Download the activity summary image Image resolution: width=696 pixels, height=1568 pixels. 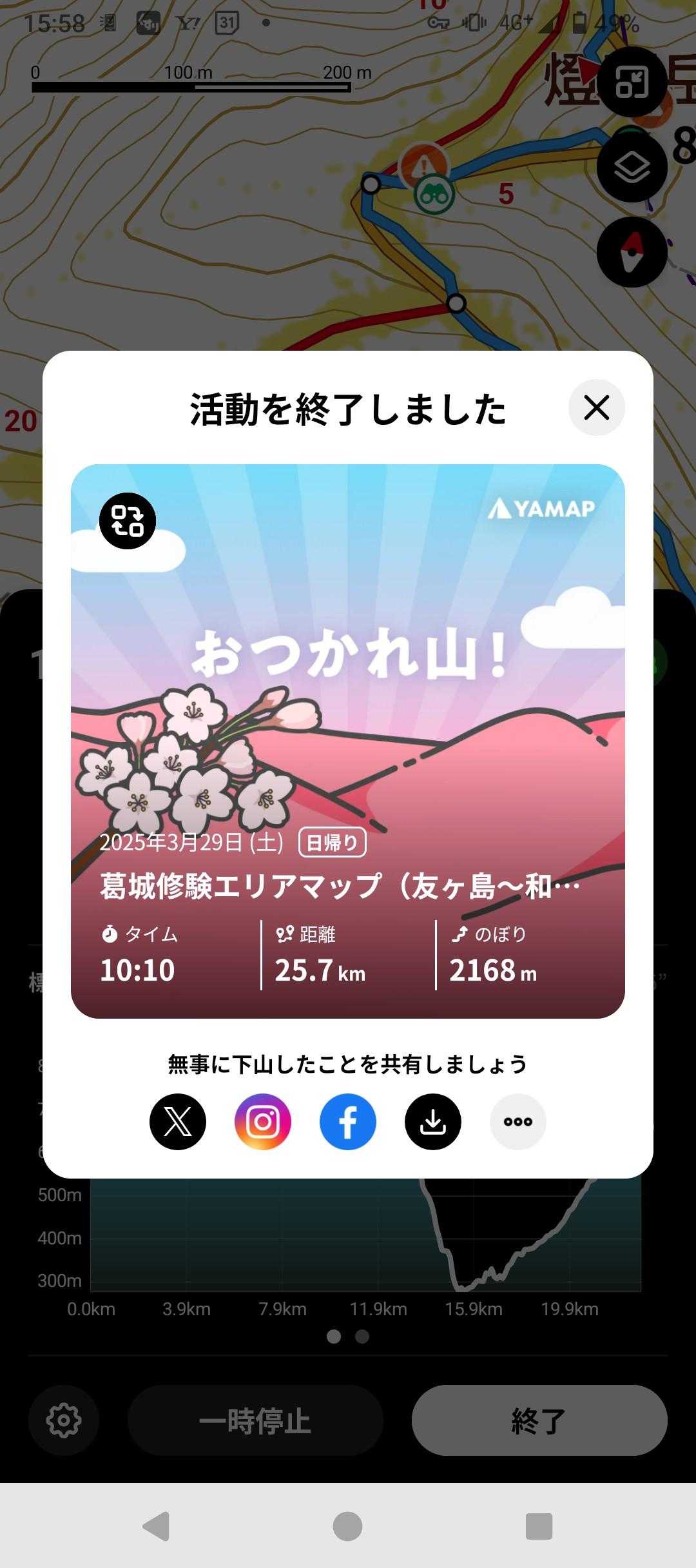[x=433, y=1122]
